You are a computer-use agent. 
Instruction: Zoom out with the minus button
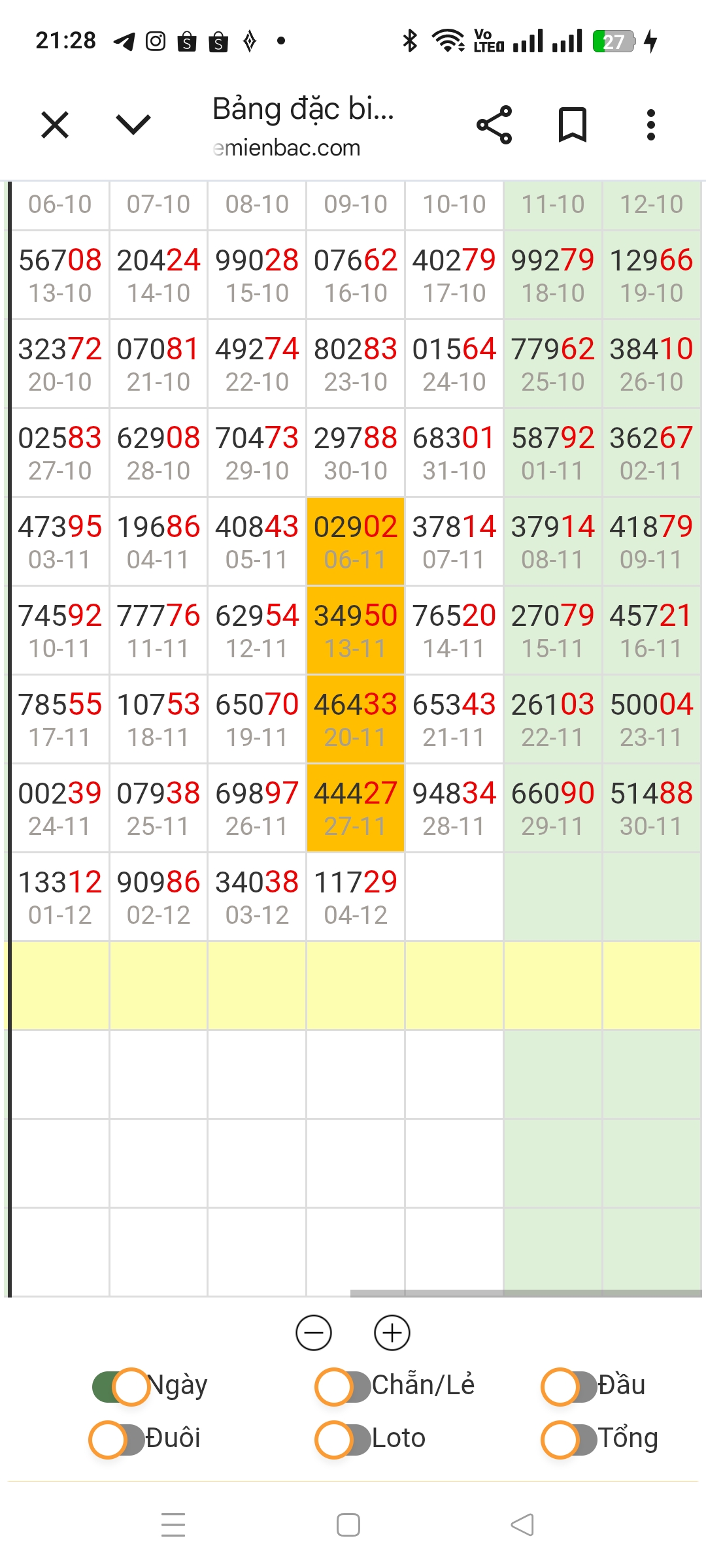[x=314, y=1333]
